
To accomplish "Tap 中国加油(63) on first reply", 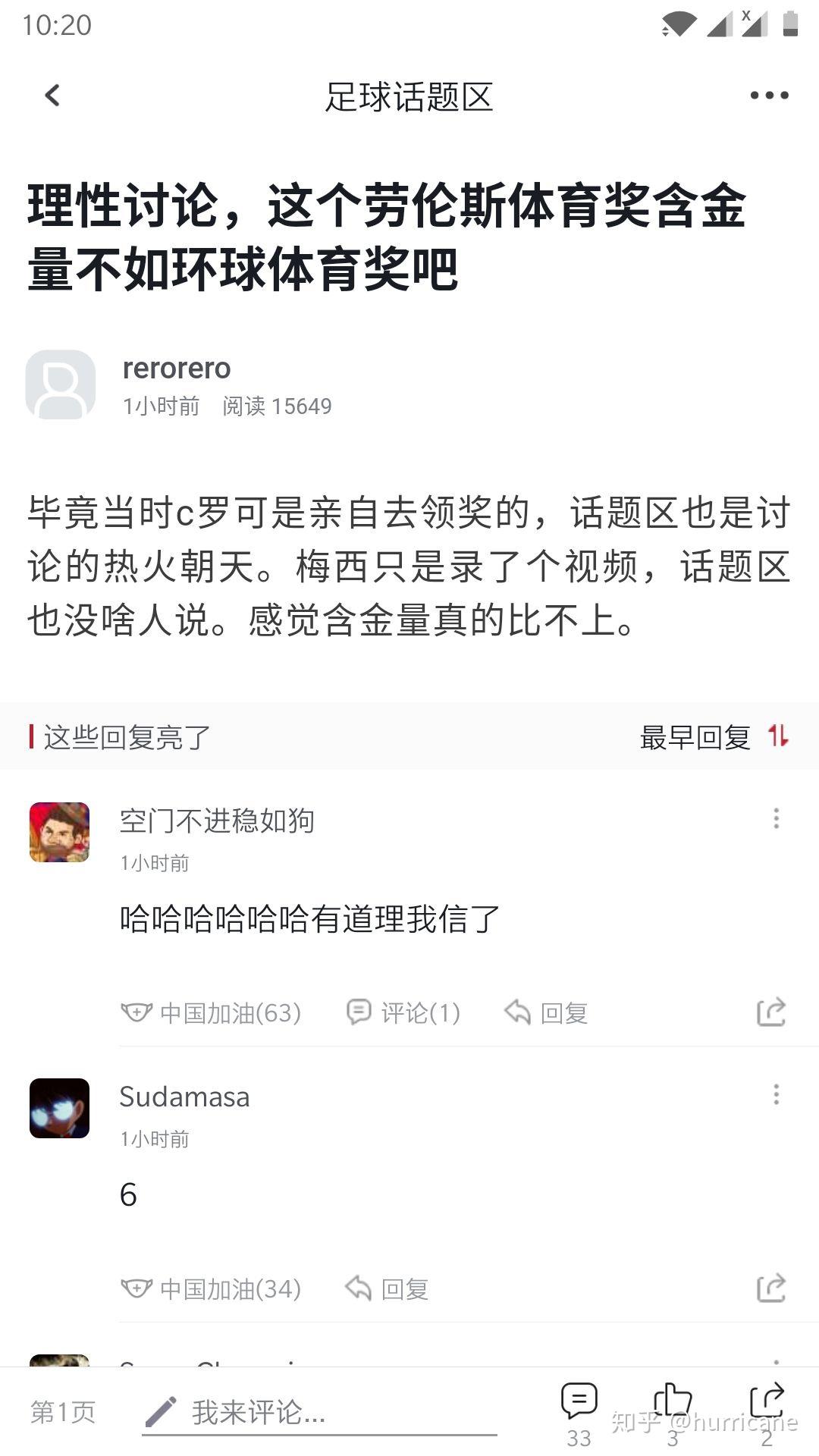I will pos(211,1012).
